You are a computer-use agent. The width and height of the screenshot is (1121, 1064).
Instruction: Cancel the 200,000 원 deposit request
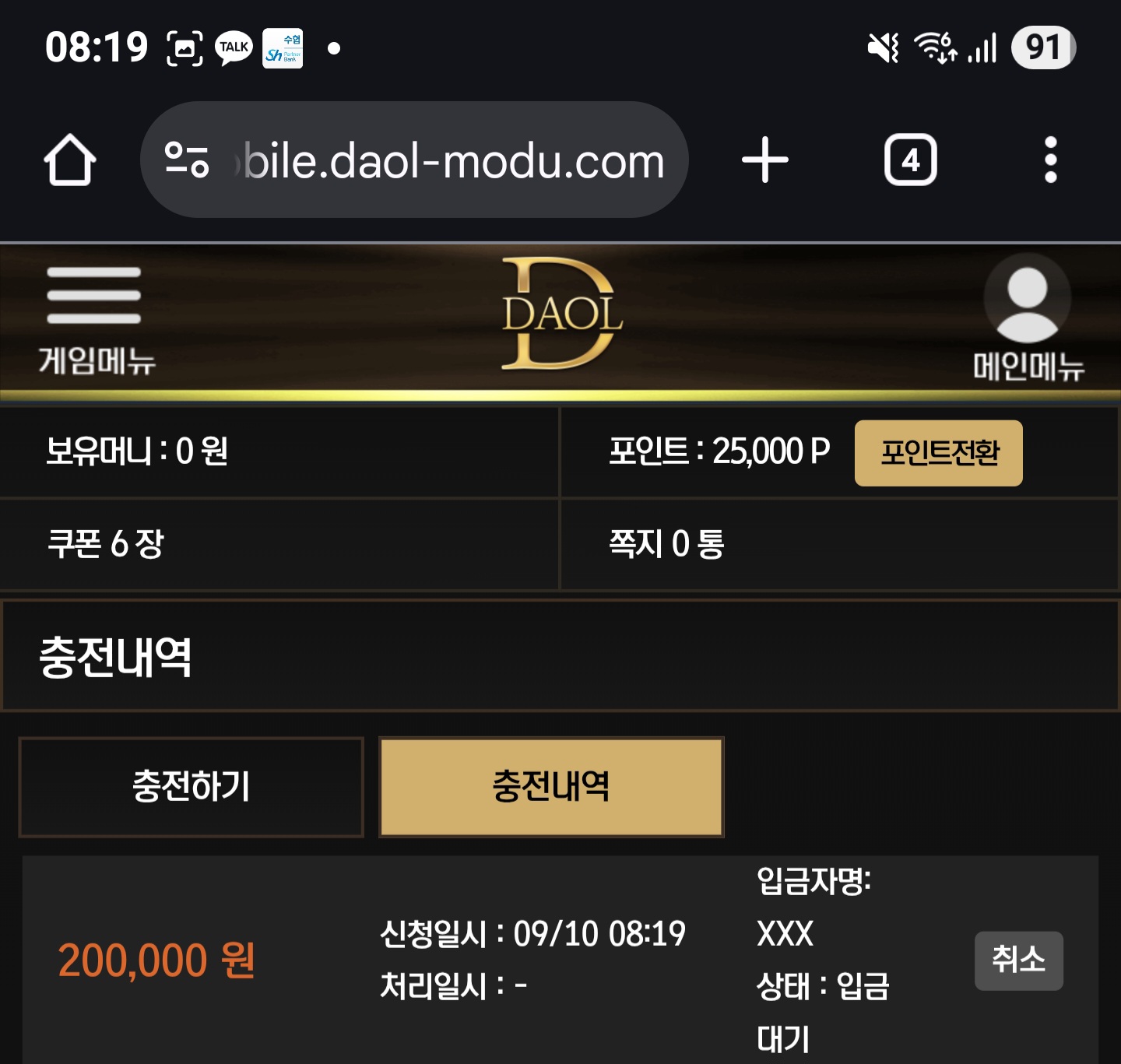(1018, 960)
